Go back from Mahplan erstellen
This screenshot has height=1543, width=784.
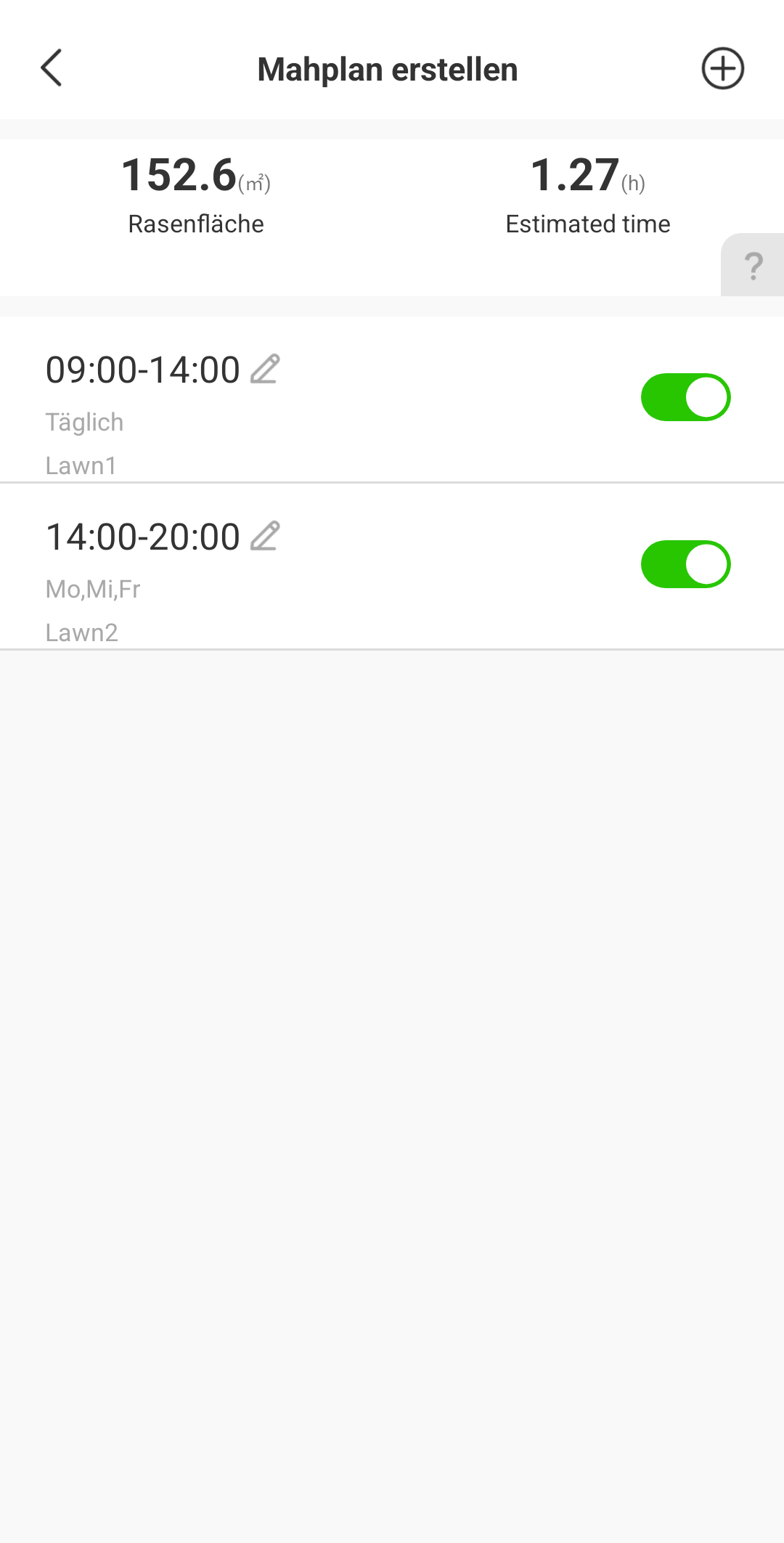[x=52, y=68]
